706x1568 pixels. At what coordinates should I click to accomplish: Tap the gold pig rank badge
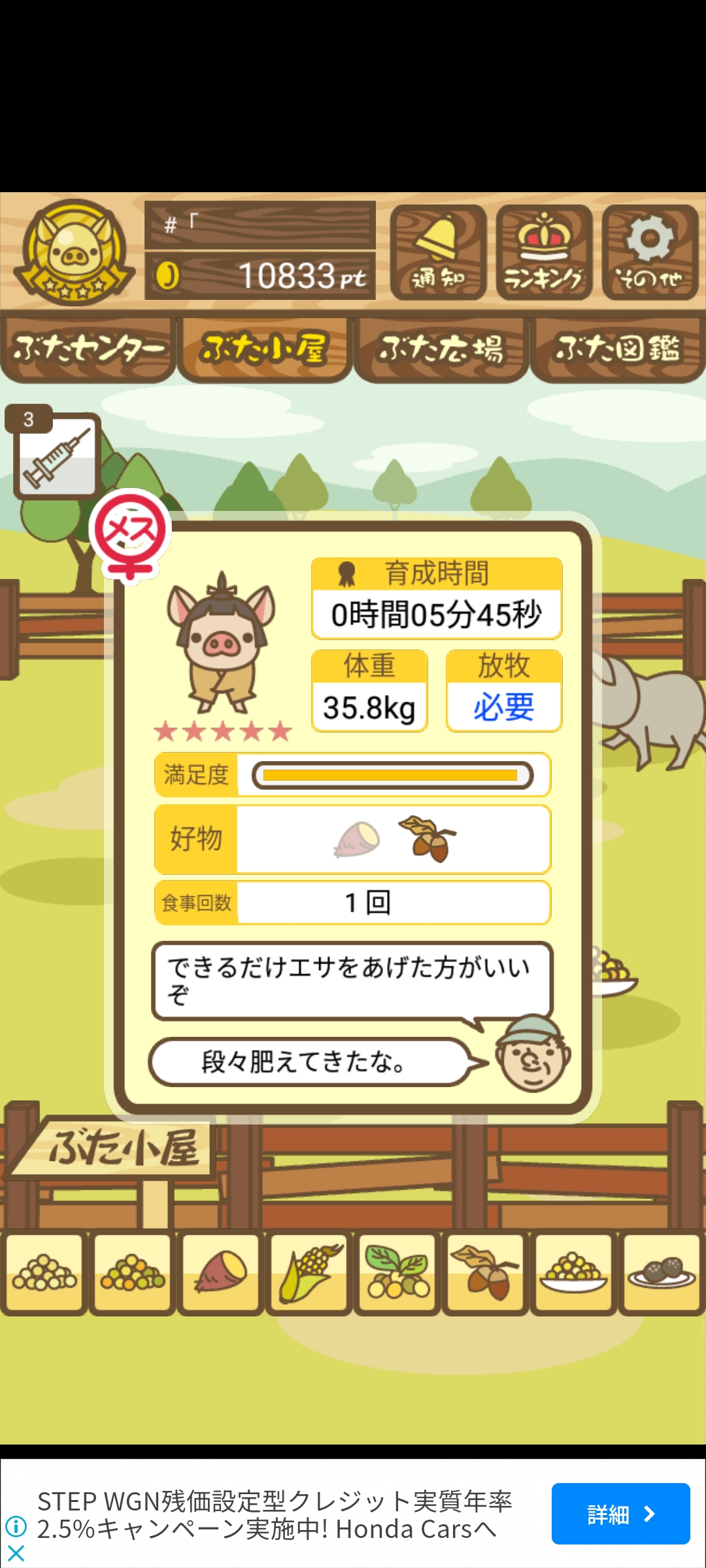tap(75, 253)
